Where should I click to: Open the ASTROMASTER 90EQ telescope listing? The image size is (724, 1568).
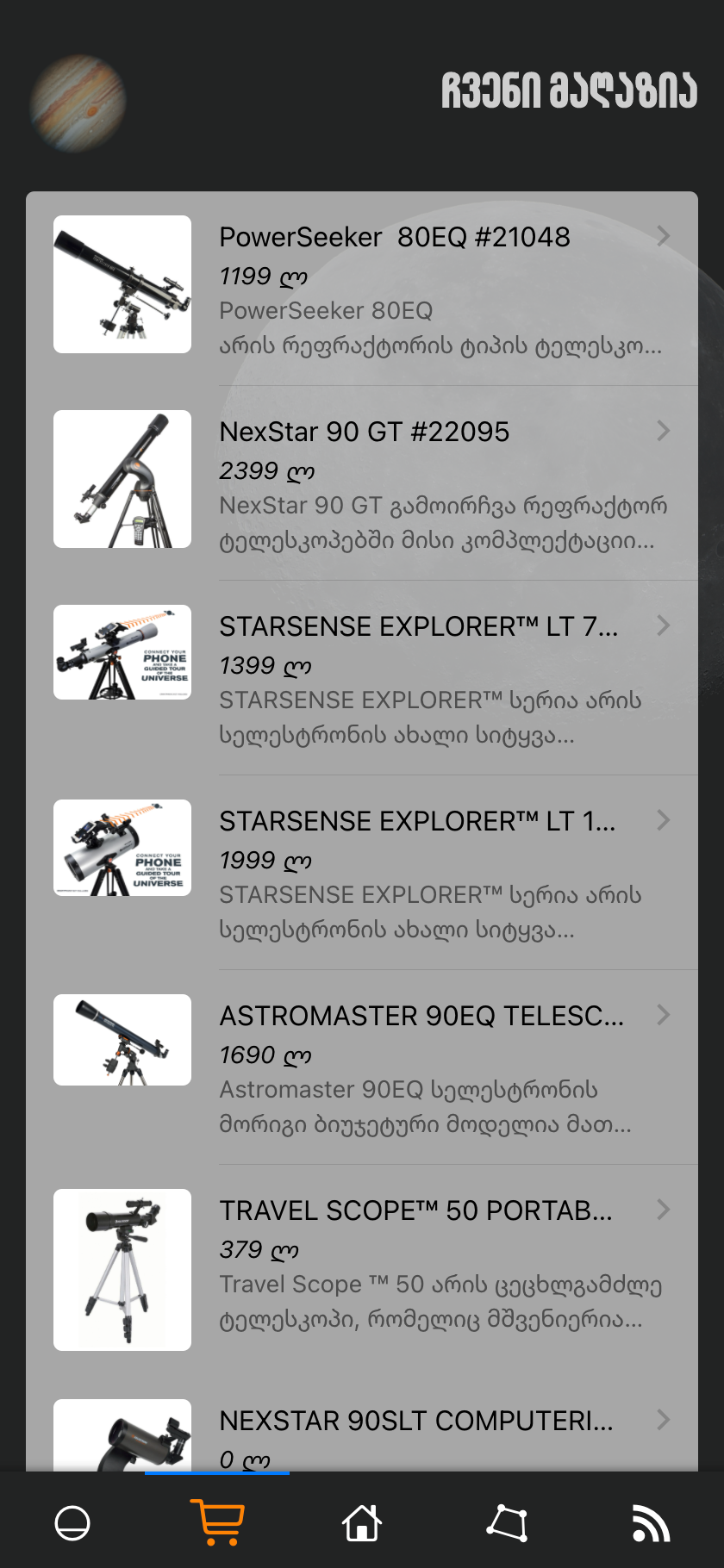click(362, 1067)
